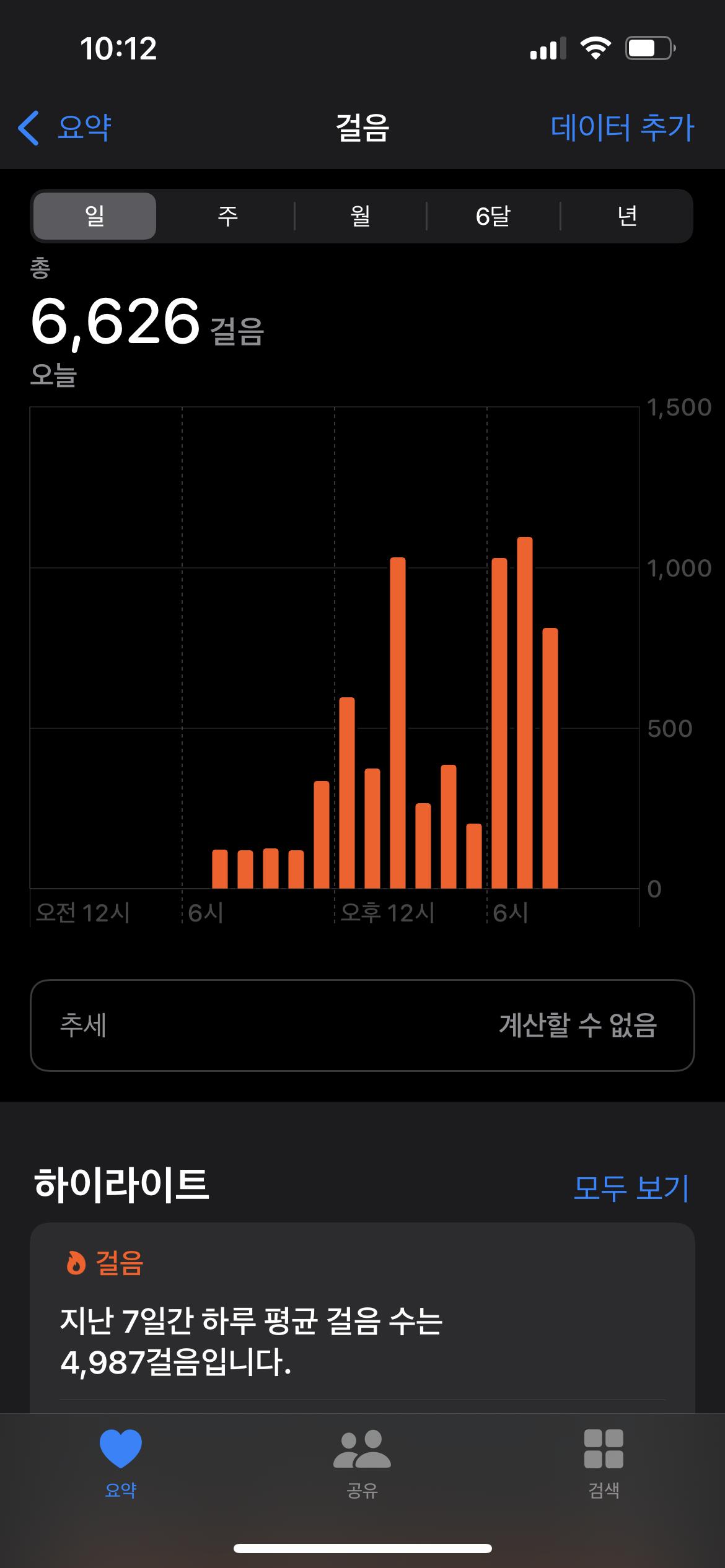Screen dimensions: 725x1568
Task: Tap 데이터 추가 to add data
Action: coord(622,128)
